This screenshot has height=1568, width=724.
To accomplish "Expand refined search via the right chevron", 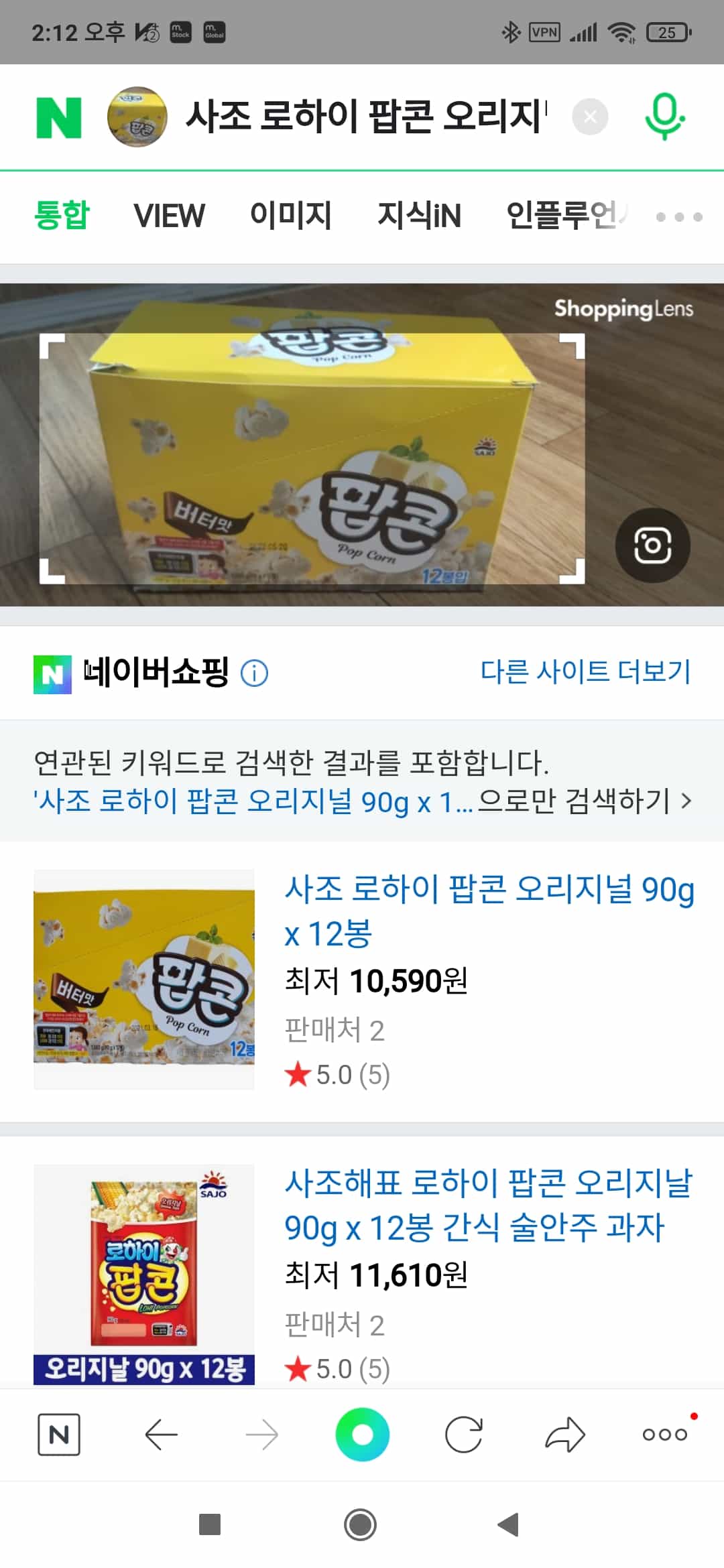I will click(x=686, y=801).
